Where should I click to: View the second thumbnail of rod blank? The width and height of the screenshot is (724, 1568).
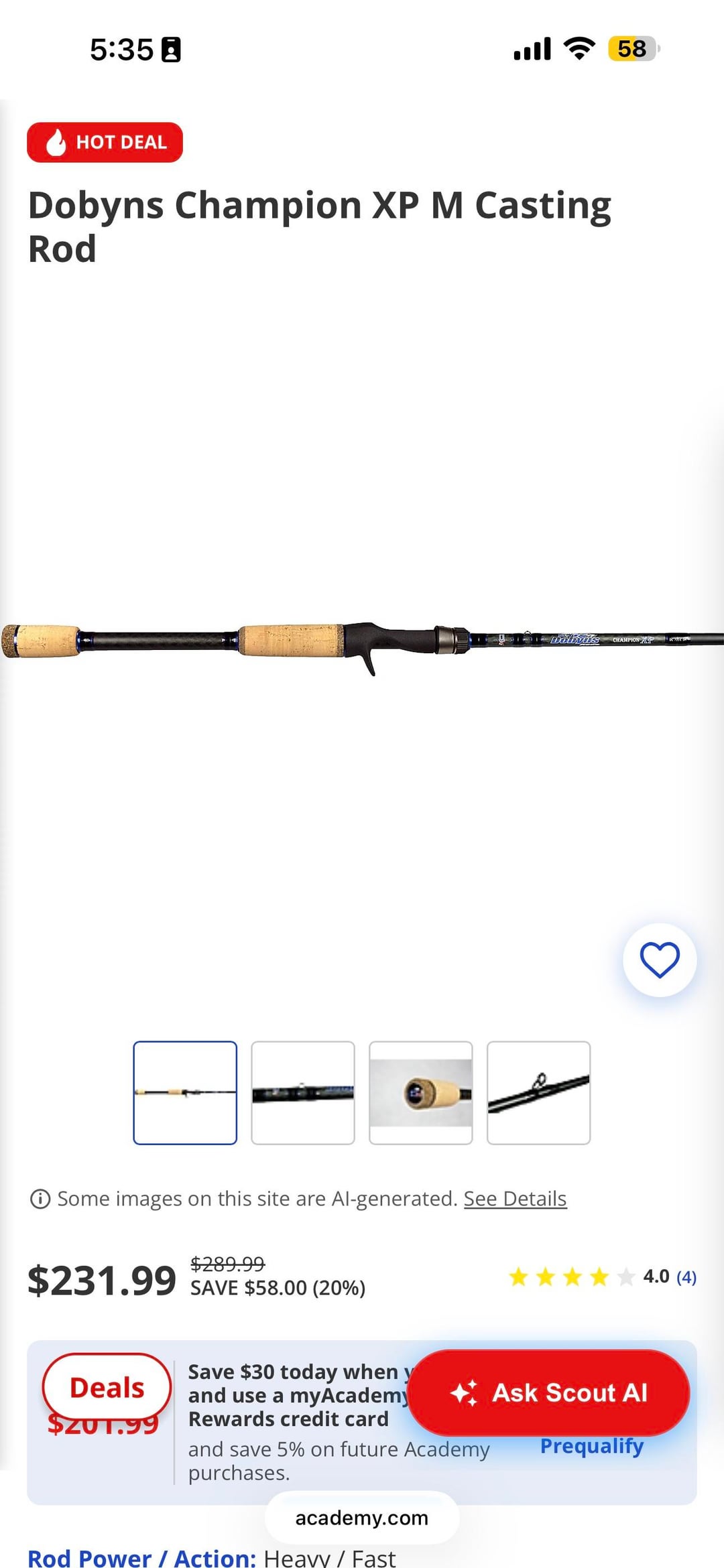pos(303,1092)
